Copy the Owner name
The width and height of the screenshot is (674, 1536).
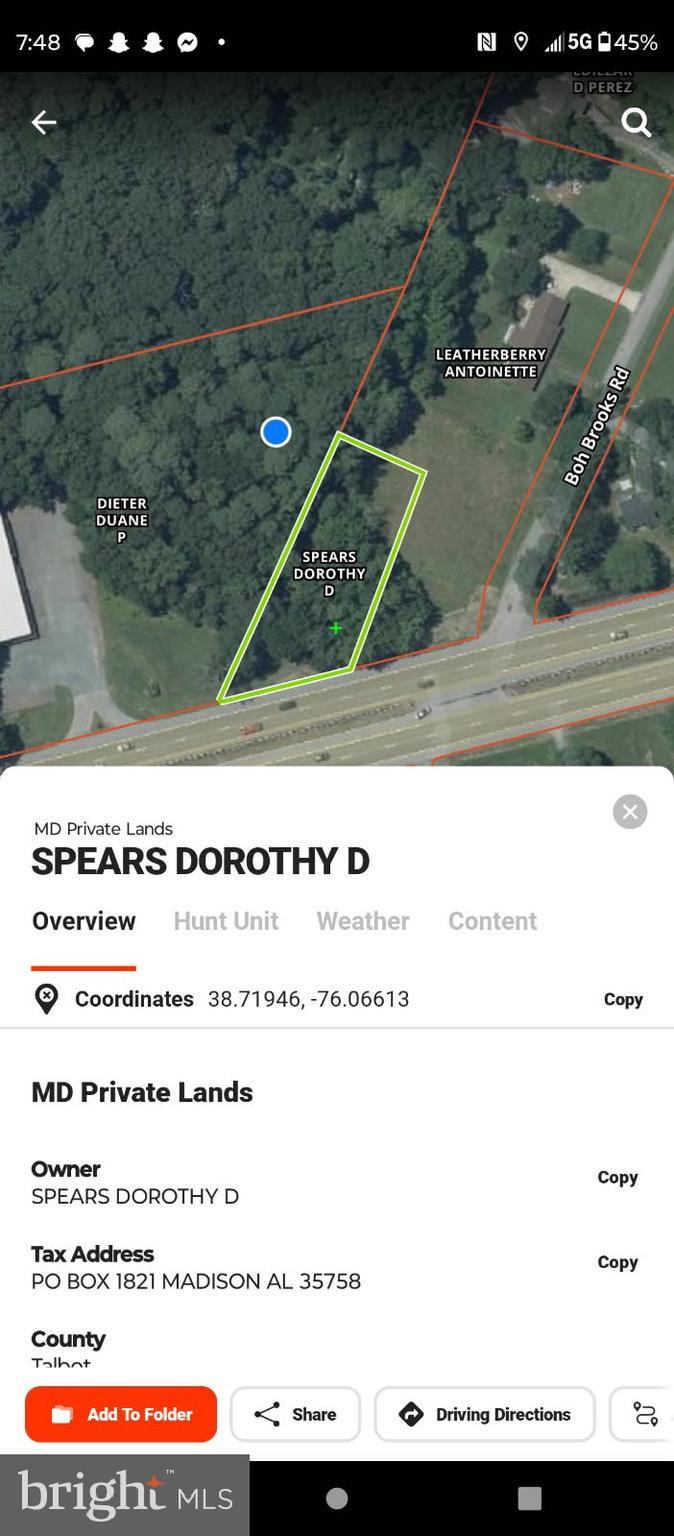tap(617, 1178)
